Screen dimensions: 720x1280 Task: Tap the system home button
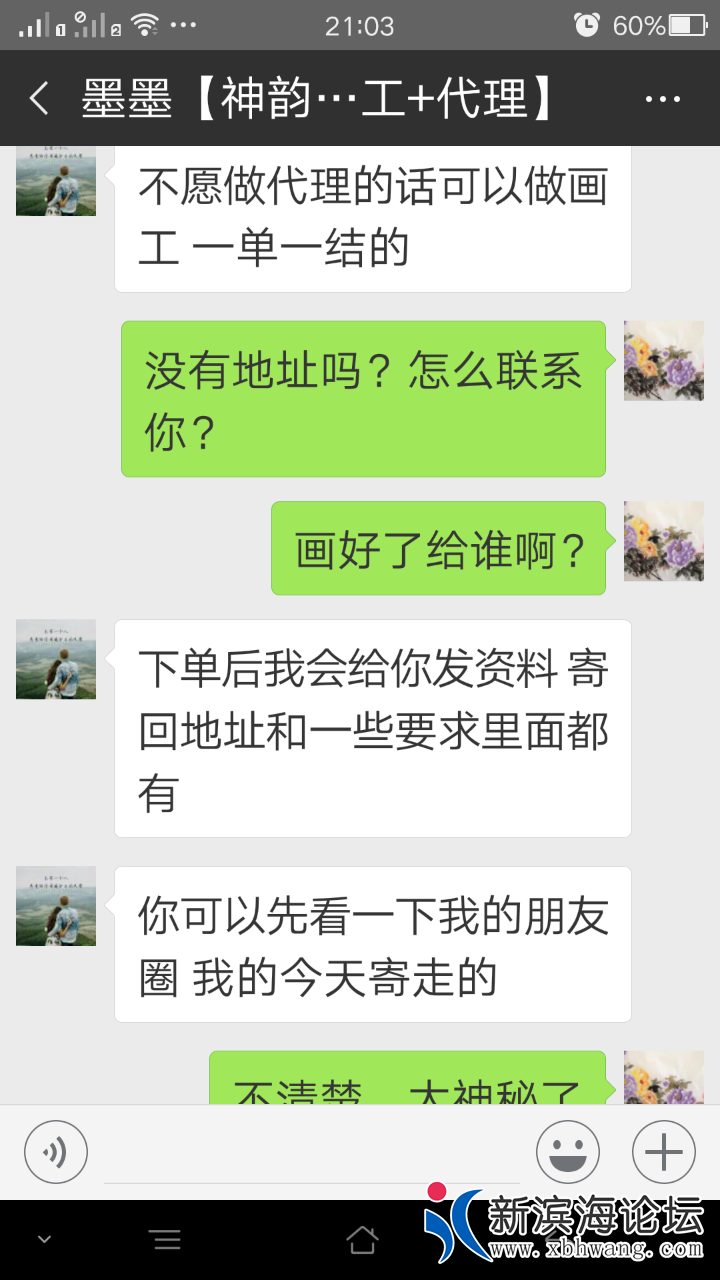(x=362, y=1241)
